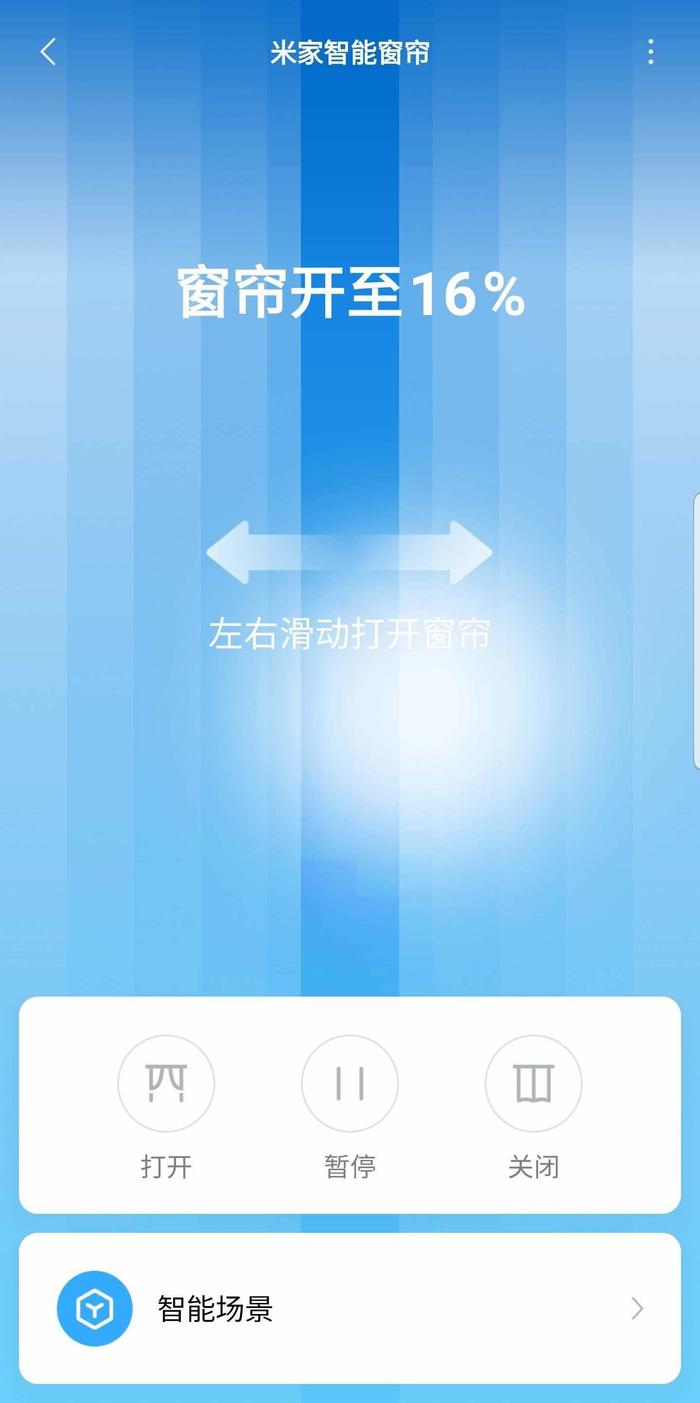Close the curtain with 关闭
The width and height of the screenshot is (700, 1403).
pyautogui.click(x=533, y=1084)
